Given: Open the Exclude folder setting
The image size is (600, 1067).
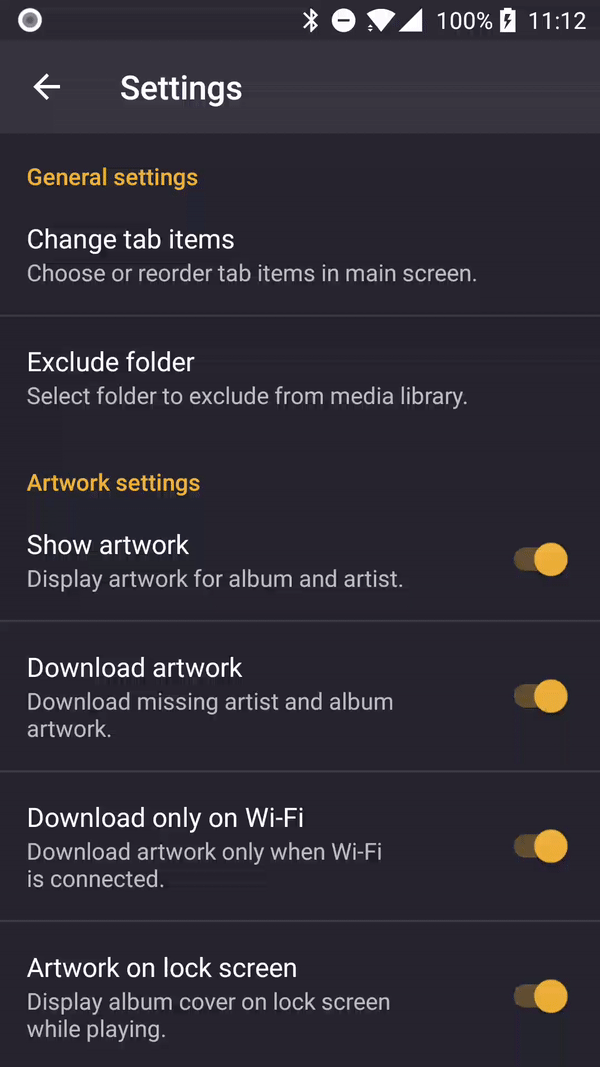Looking at the screenshot, I should pos(247,378).
